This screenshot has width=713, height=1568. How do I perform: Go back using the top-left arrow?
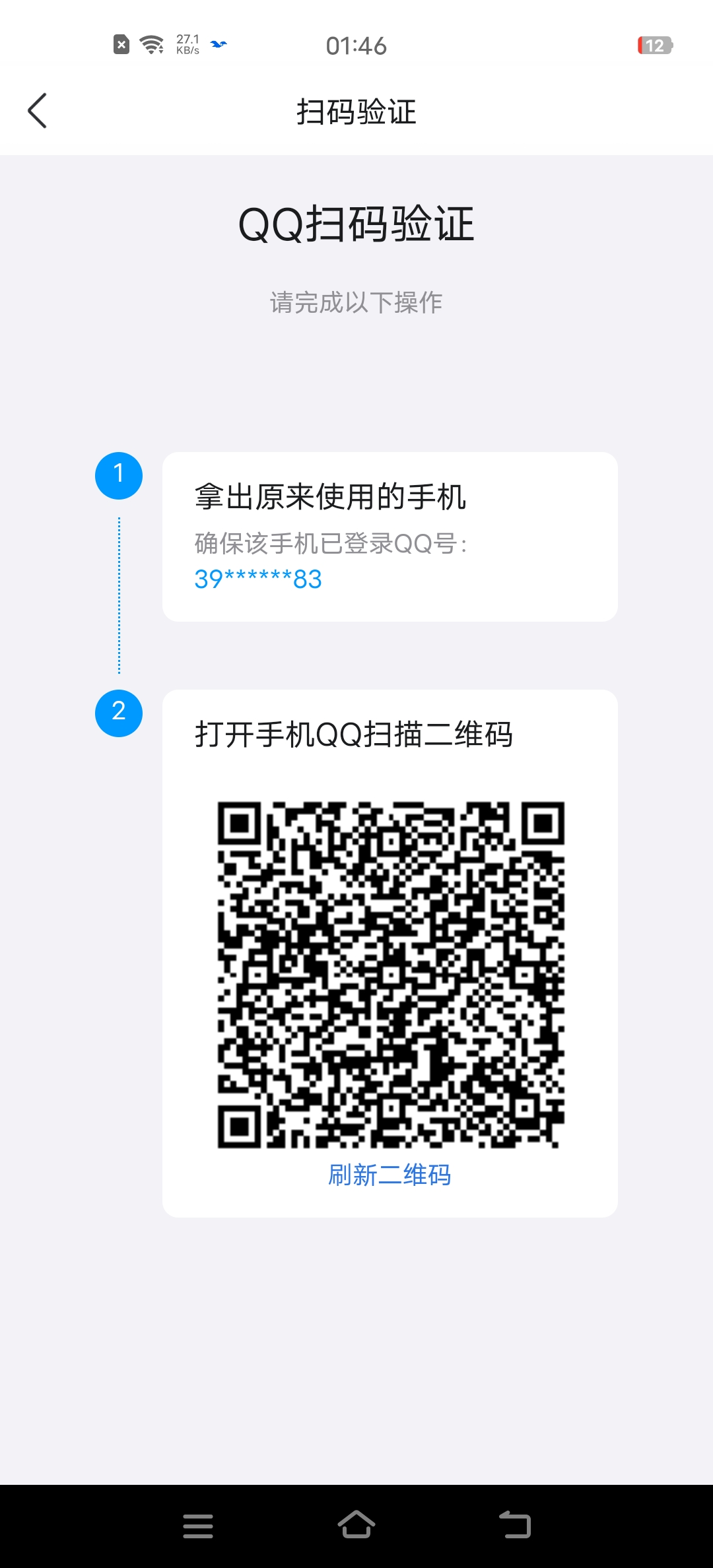tap(38, 110)
